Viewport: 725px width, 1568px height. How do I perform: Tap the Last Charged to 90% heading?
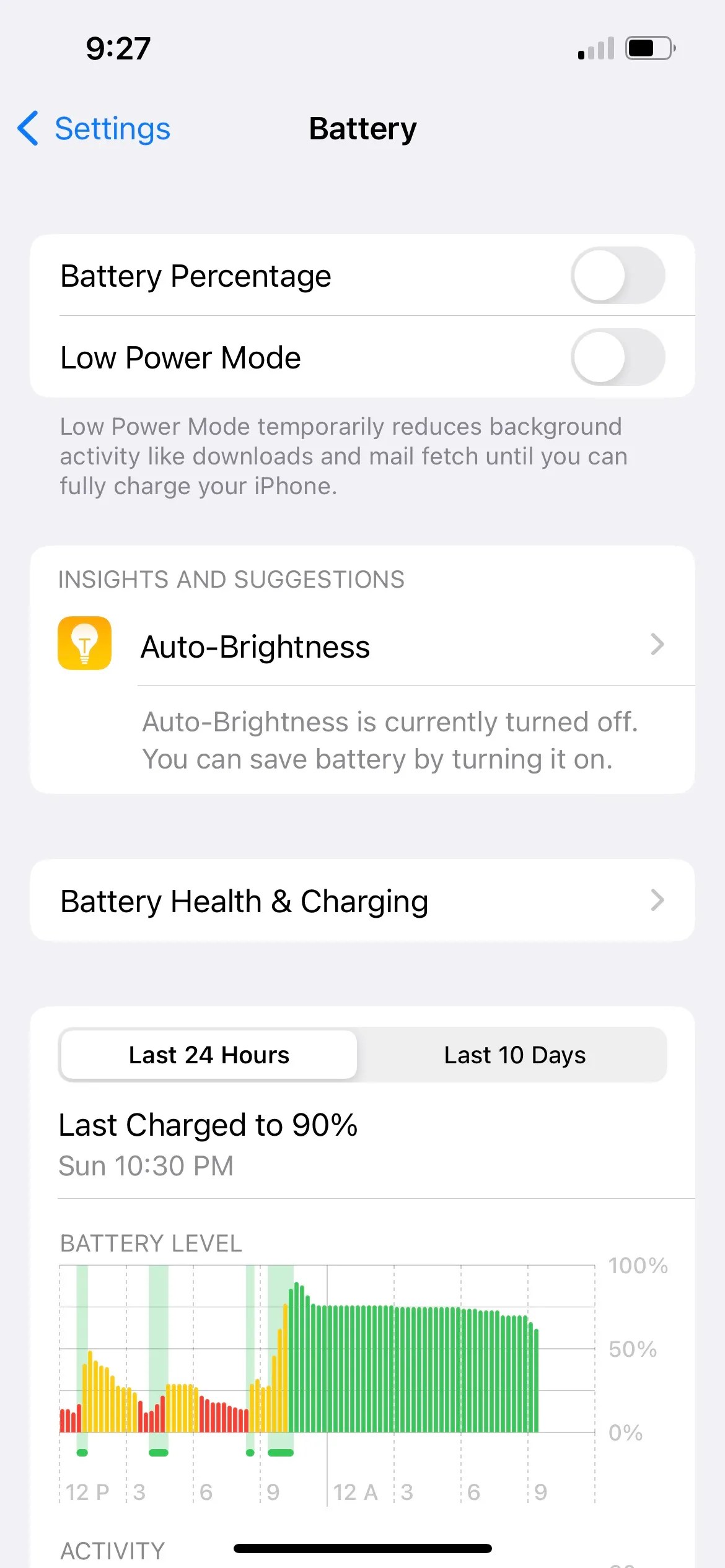[208, 1125]
